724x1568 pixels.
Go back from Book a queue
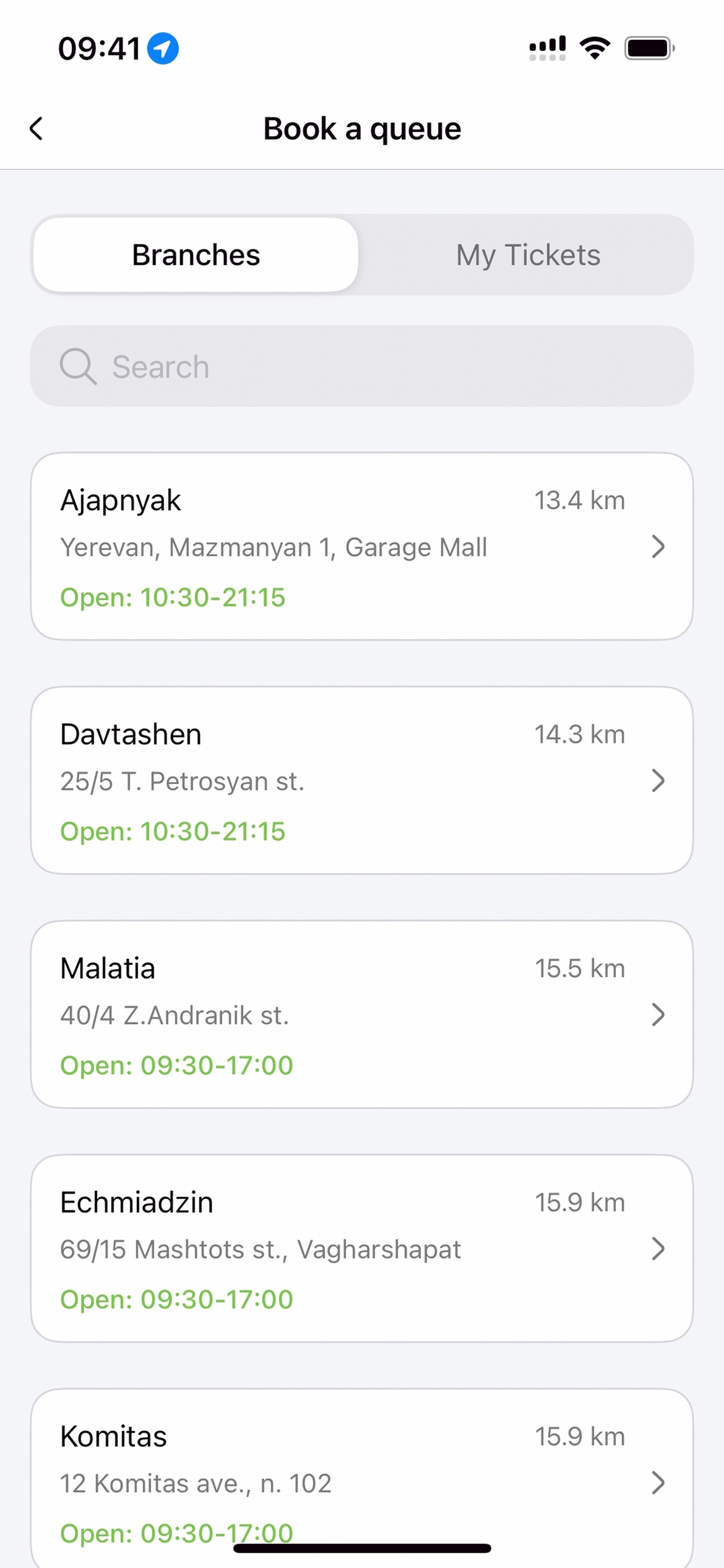click(37, 129)
